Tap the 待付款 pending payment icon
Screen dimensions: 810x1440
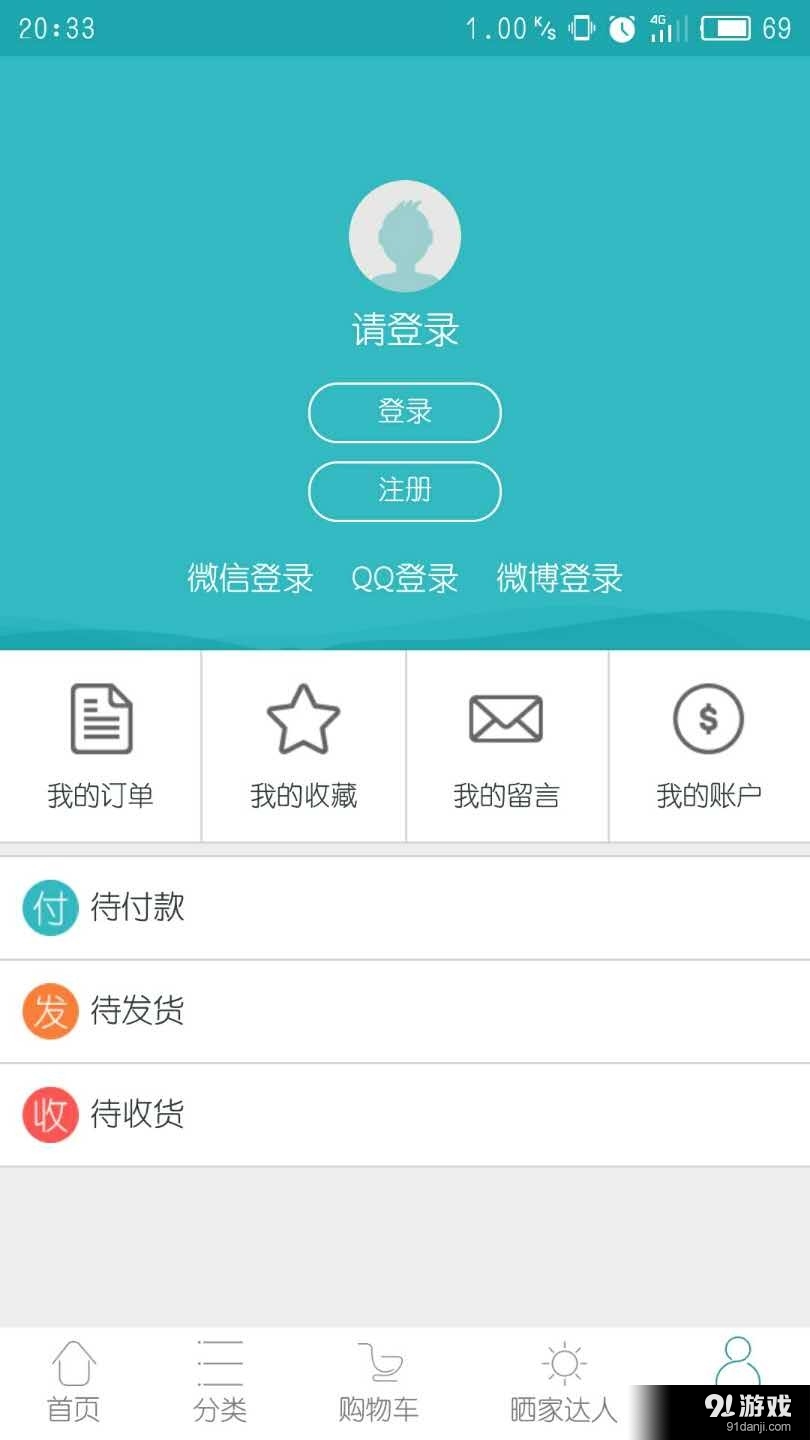pyautogui.click(x=48, y=907)
